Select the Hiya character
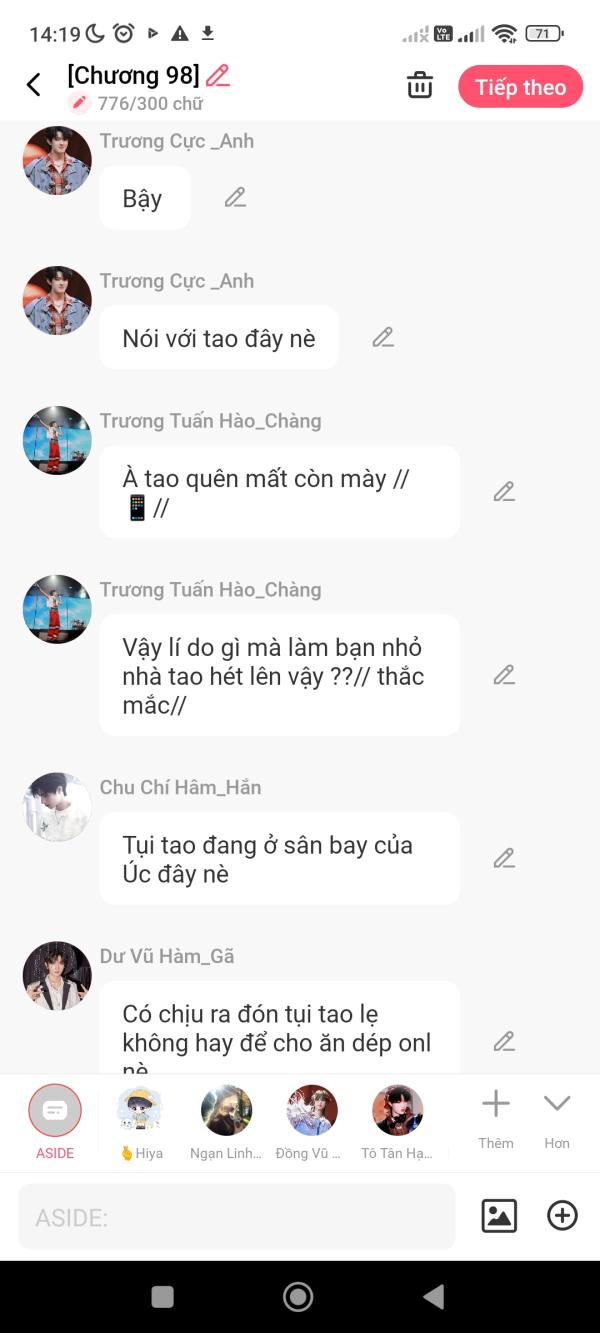Viewport: 600px width, 1333px height. point(140,1122)
